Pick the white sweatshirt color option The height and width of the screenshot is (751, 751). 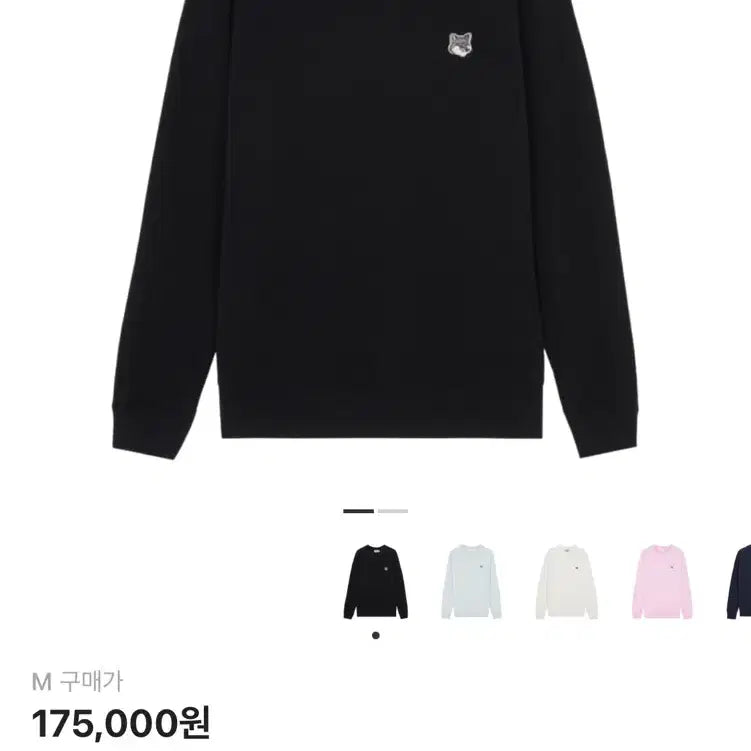tap(566, 581)
